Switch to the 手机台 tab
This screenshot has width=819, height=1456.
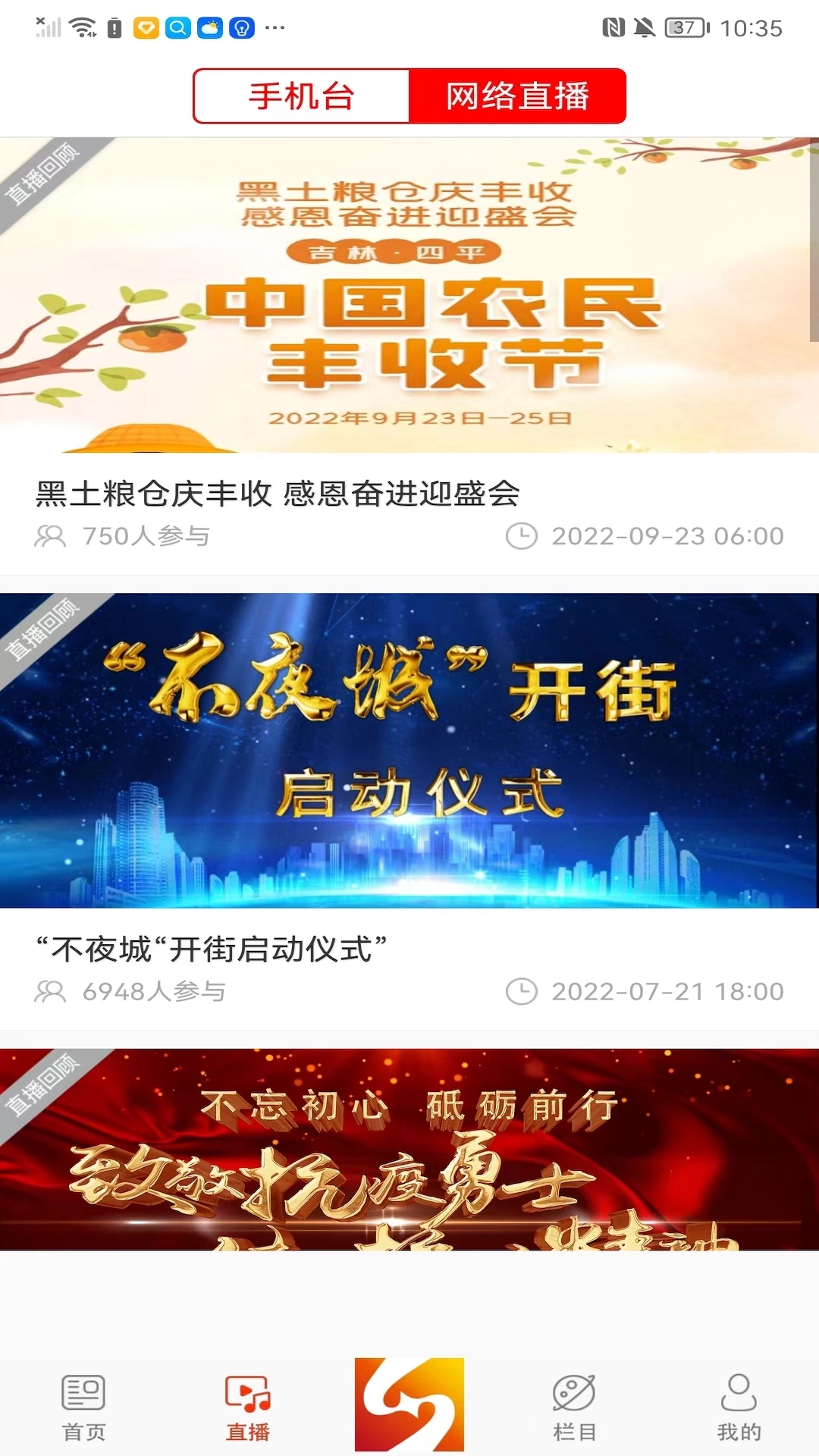(x=300, y=96)
